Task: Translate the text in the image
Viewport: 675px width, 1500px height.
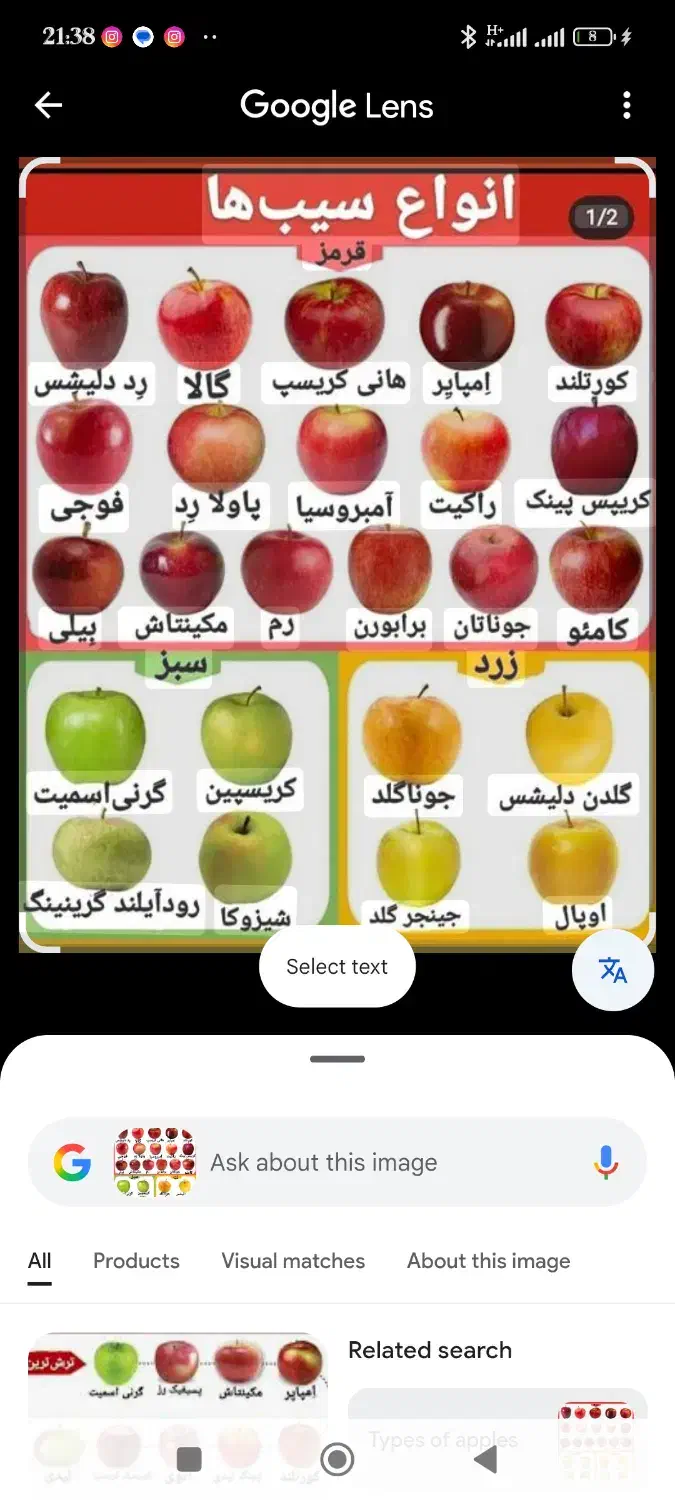Action: [612, 970]
